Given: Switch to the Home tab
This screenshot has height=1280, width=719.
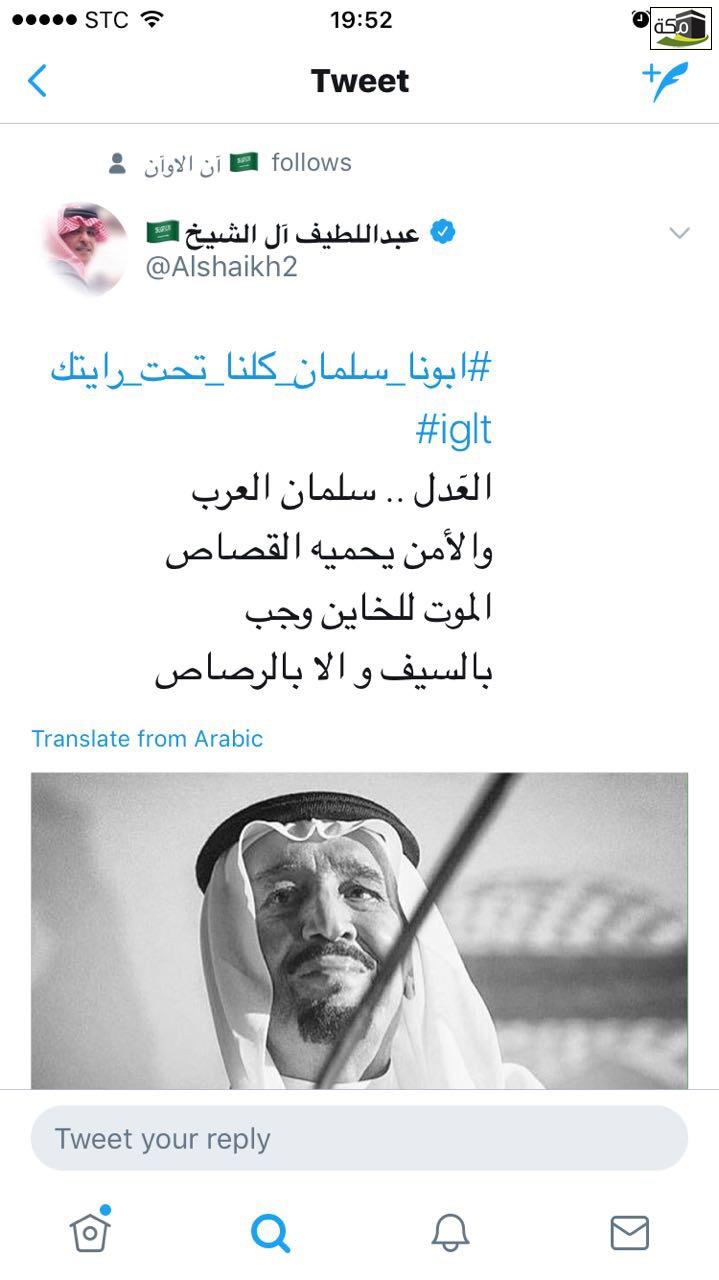Looking at the screenshot, I should click(90, 1231).
